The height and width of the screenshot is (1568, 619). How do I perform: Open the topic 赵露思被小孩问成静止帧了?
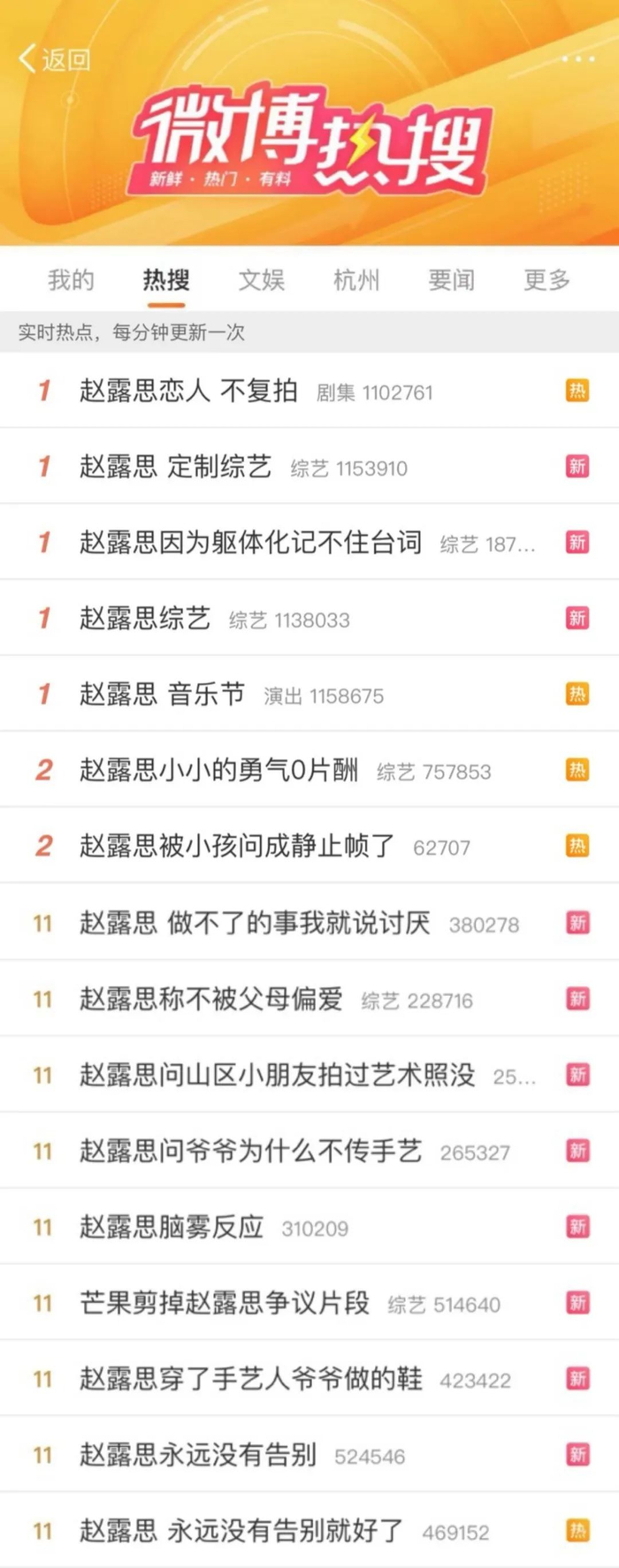pyautogui.click(x=237, y=847)
